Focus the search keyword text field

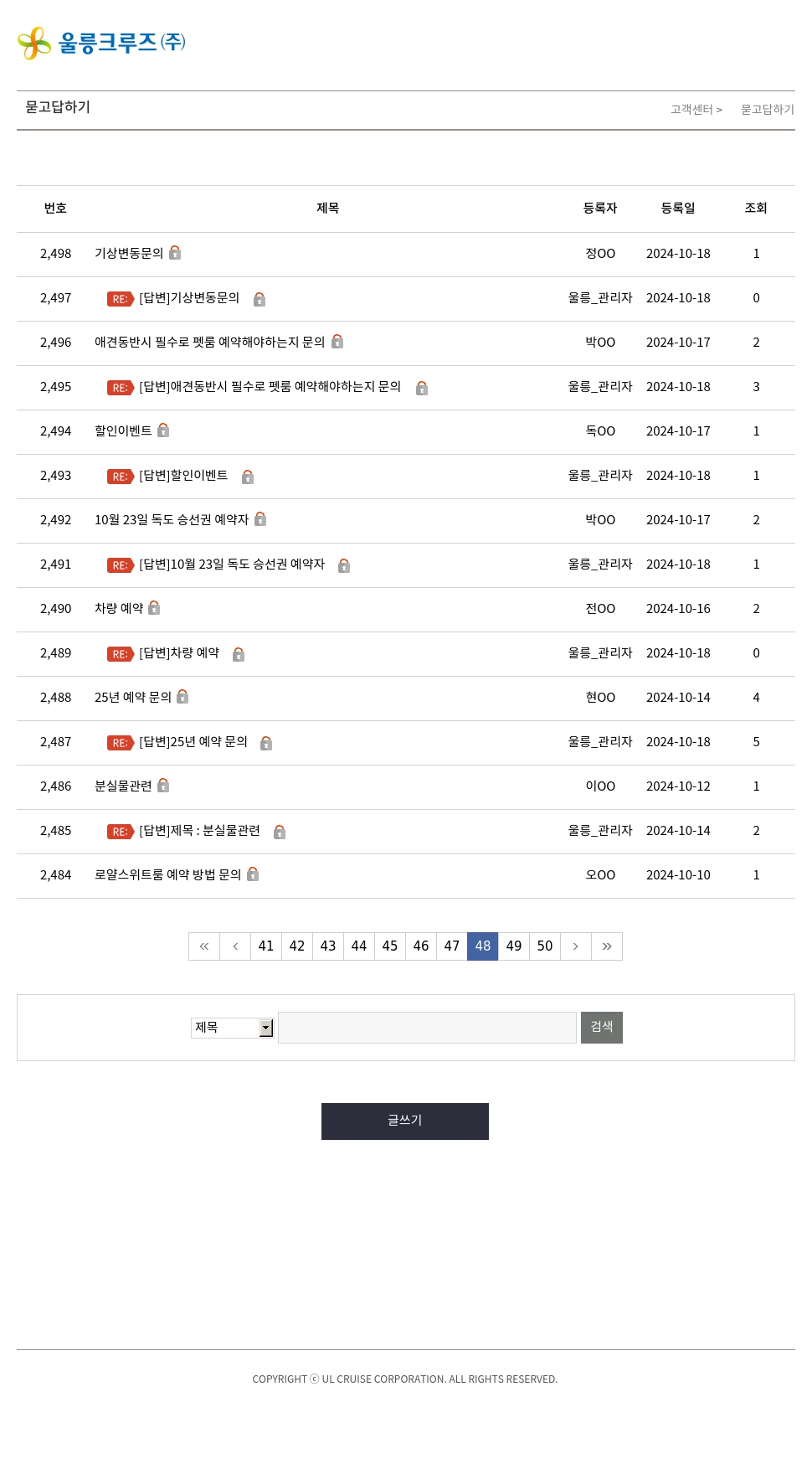(427, 1028)
